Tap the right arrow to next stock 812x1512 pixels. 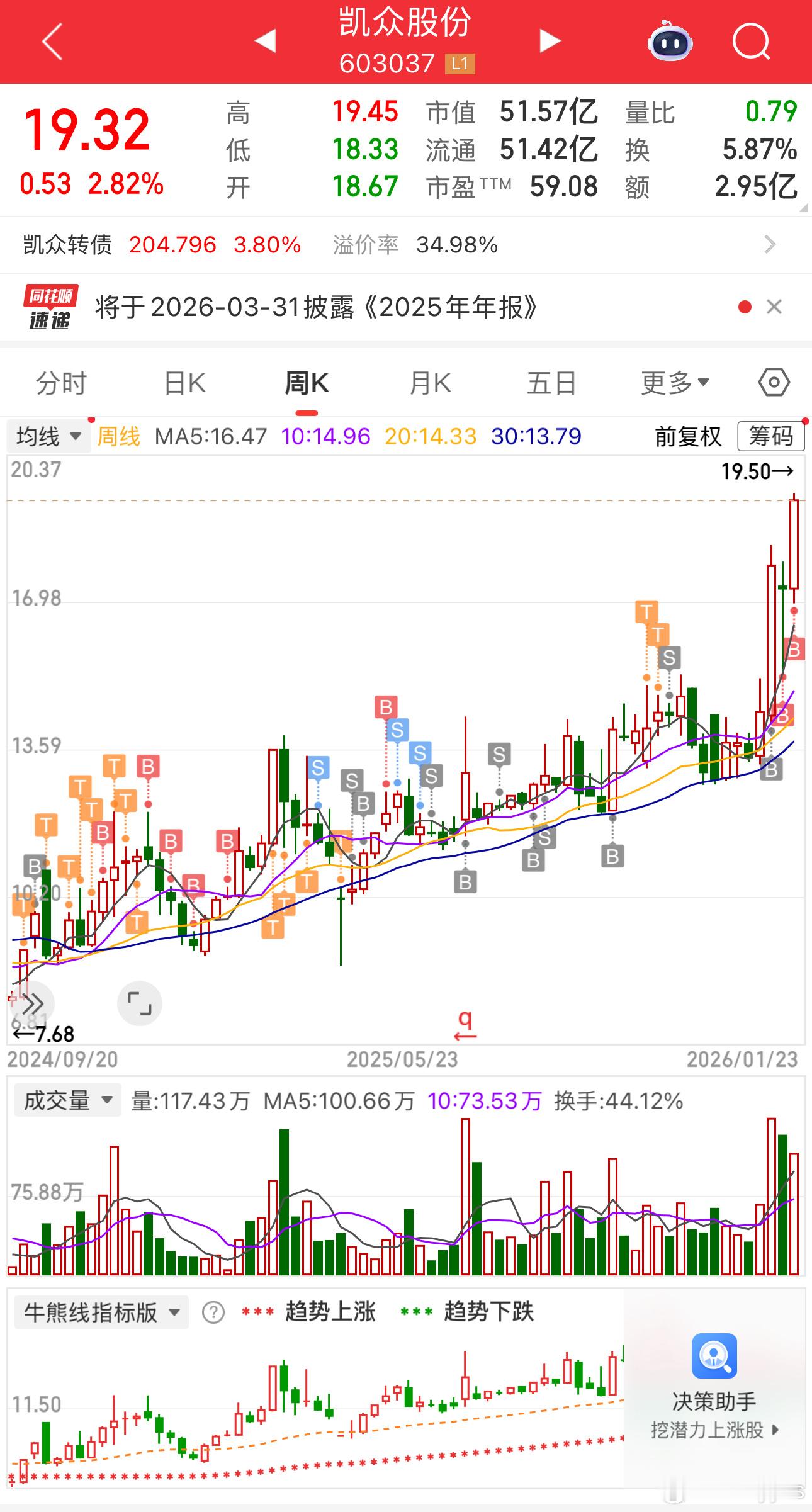click(x=550, y=40)
